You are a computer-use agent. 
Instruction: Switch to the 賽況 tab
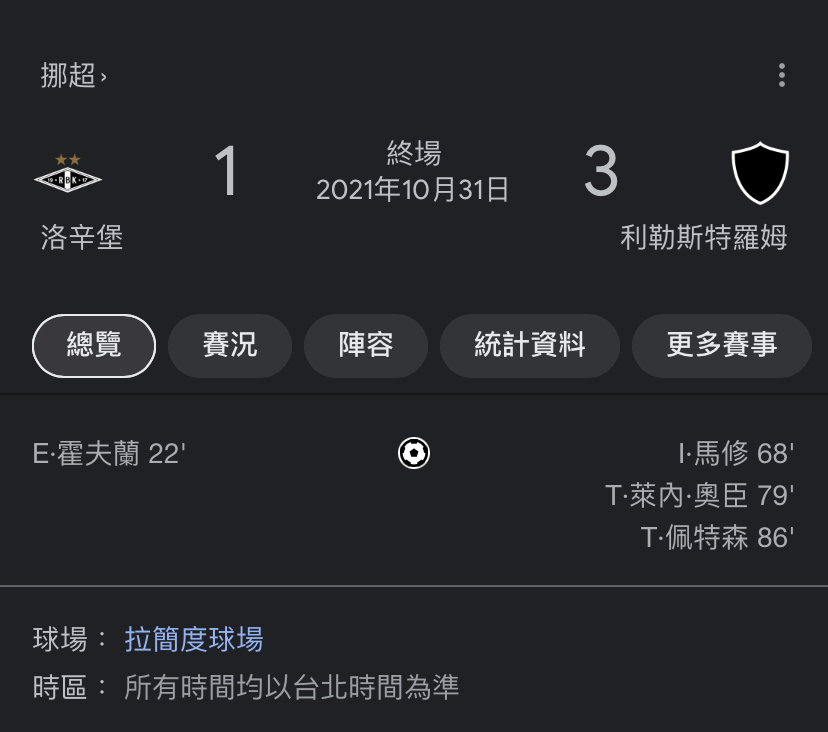click(x=230, y=346)
